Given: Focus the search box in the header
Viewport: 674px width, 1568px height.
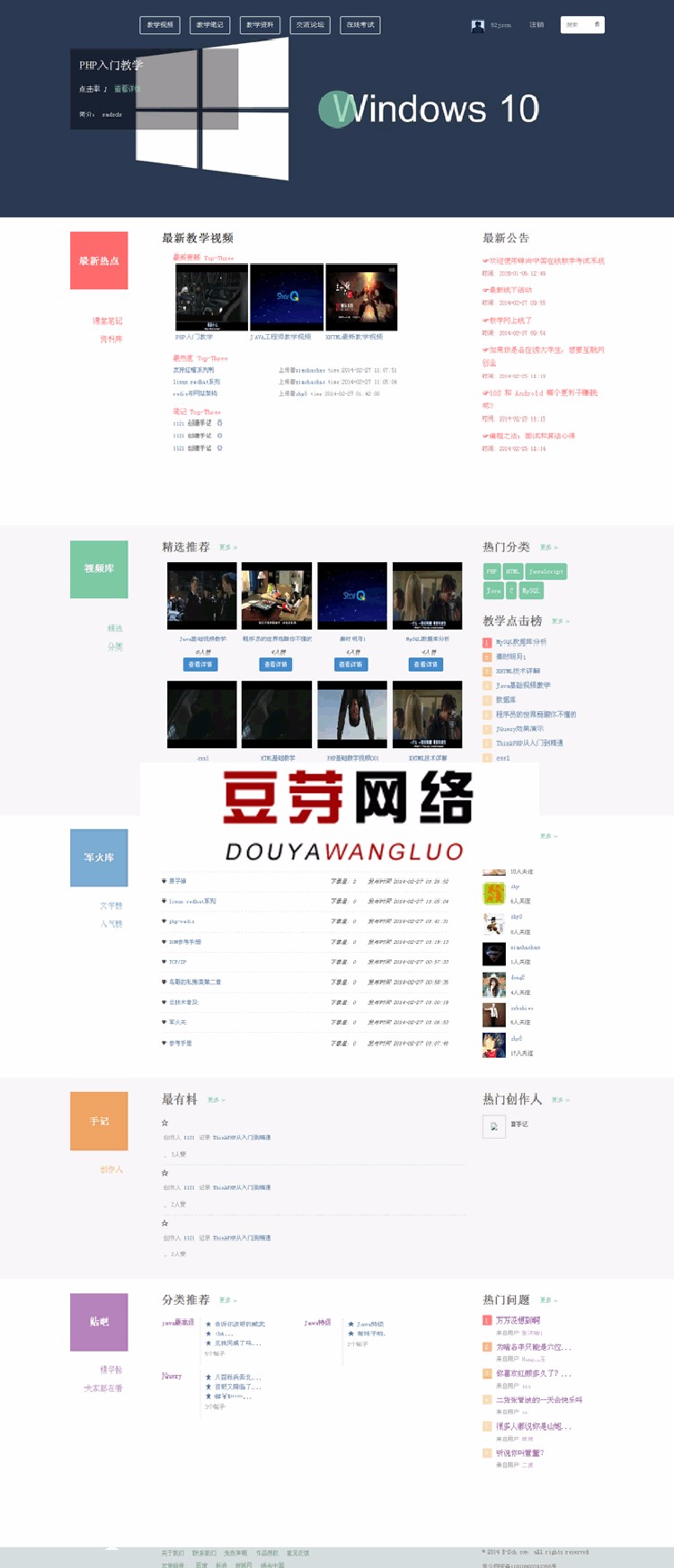Looking at the screenshot, I should 577,25.
